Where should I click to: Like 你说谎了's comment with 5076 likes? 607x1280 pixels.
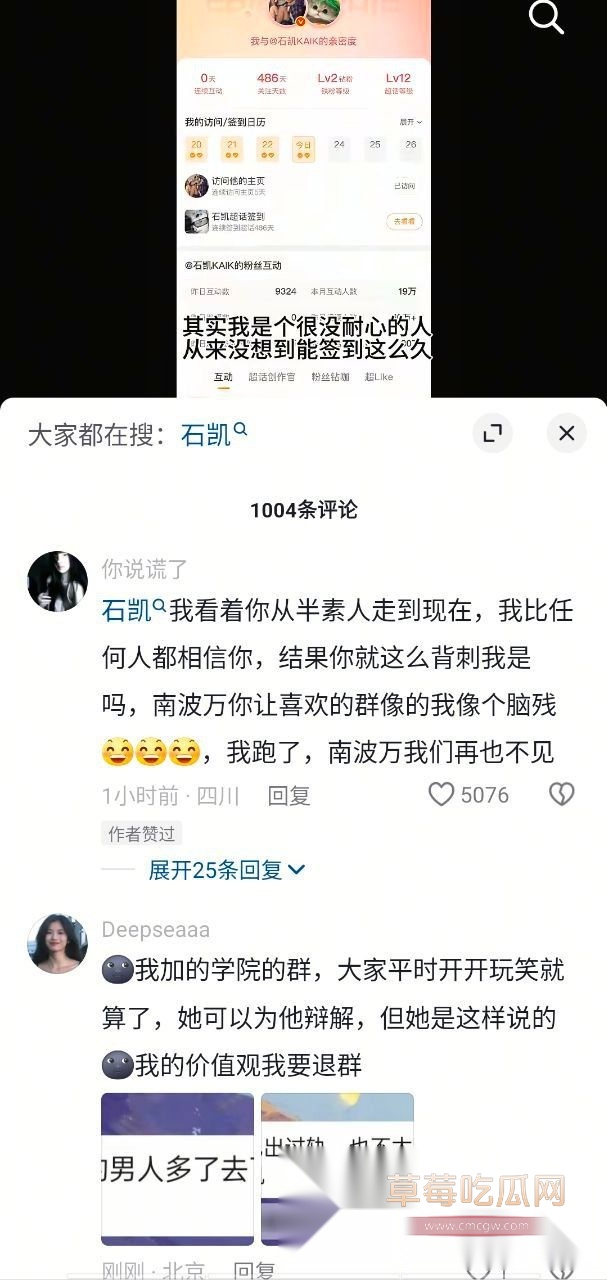click(441, 795)
